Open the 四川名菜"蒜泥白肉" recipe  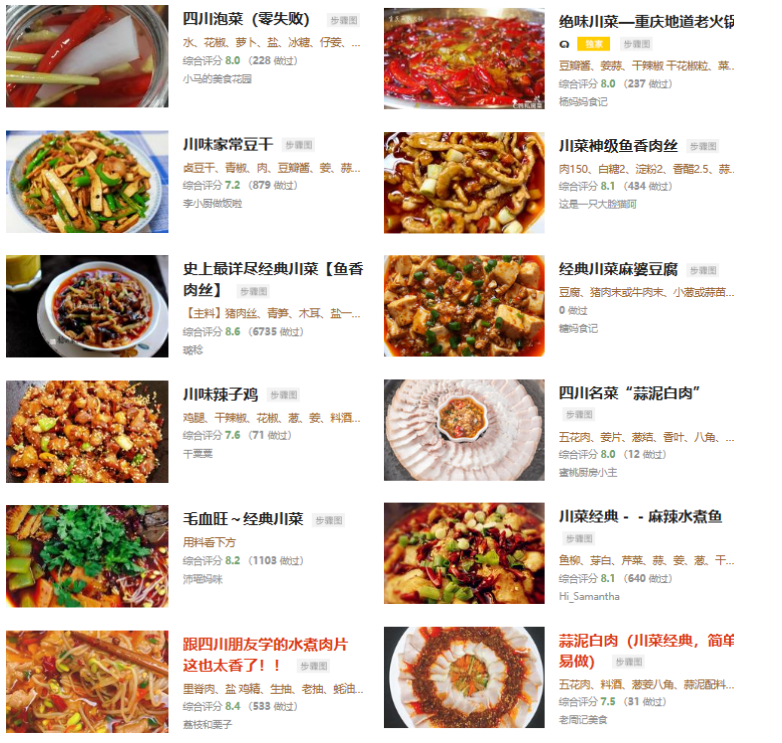(629, 393)
